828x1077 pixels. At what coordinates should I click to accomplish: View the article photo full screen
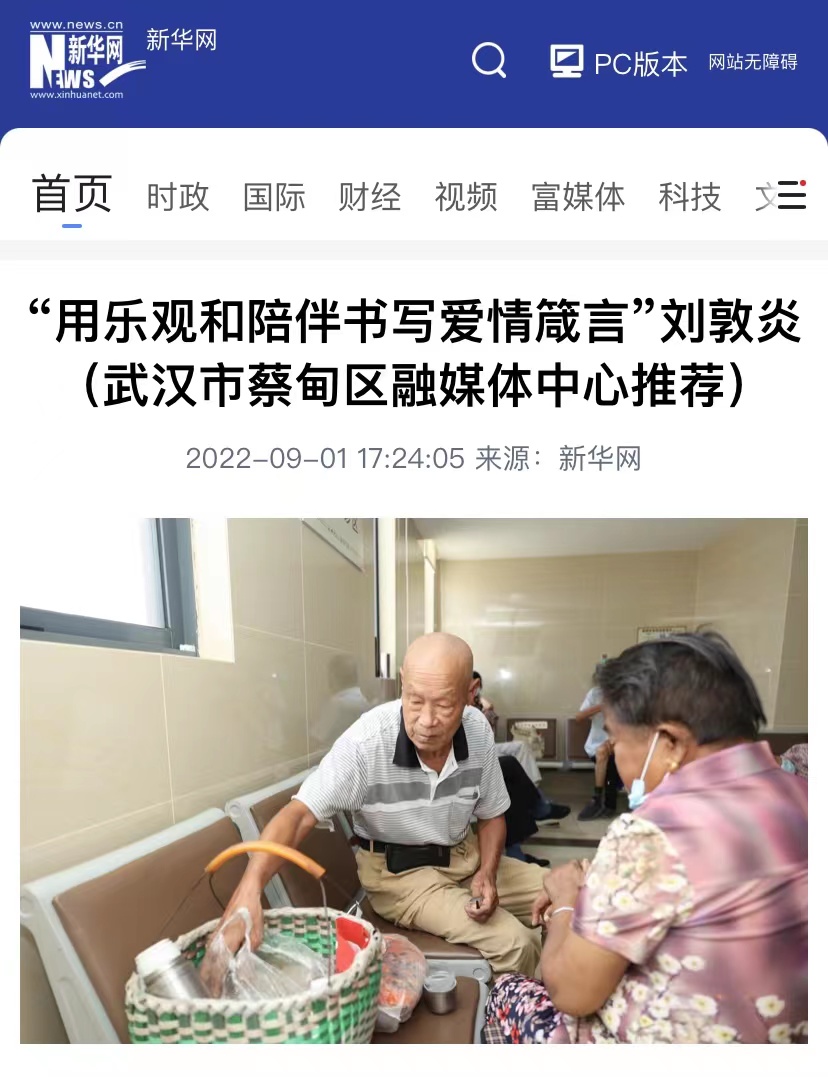coord(414,780)
